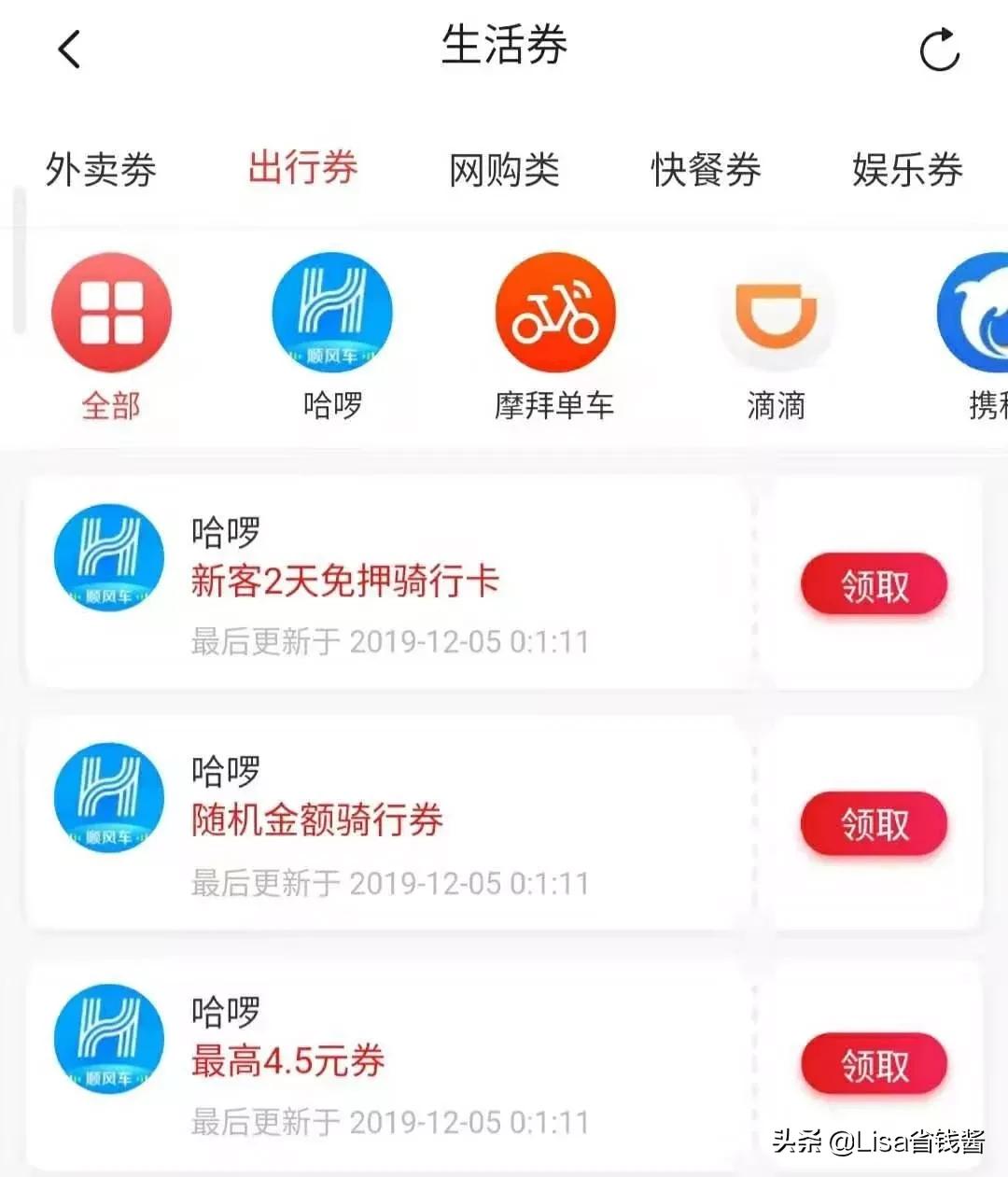Open the 新客2天免押骑行卡 coupon details
Image resolution: width=1008 pixels, height=1177 pixels.
[x=345, y=581]
